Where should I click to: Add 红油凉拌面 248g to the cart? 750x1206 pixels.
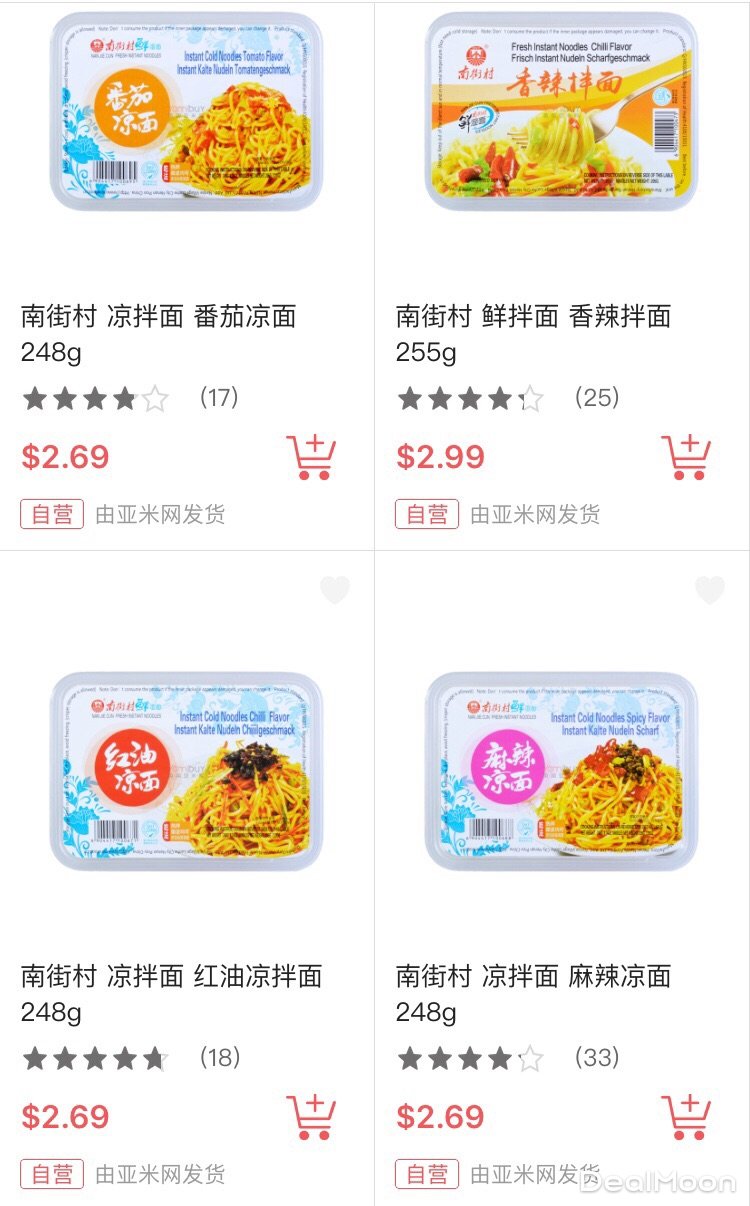(x=310, y=1117)
